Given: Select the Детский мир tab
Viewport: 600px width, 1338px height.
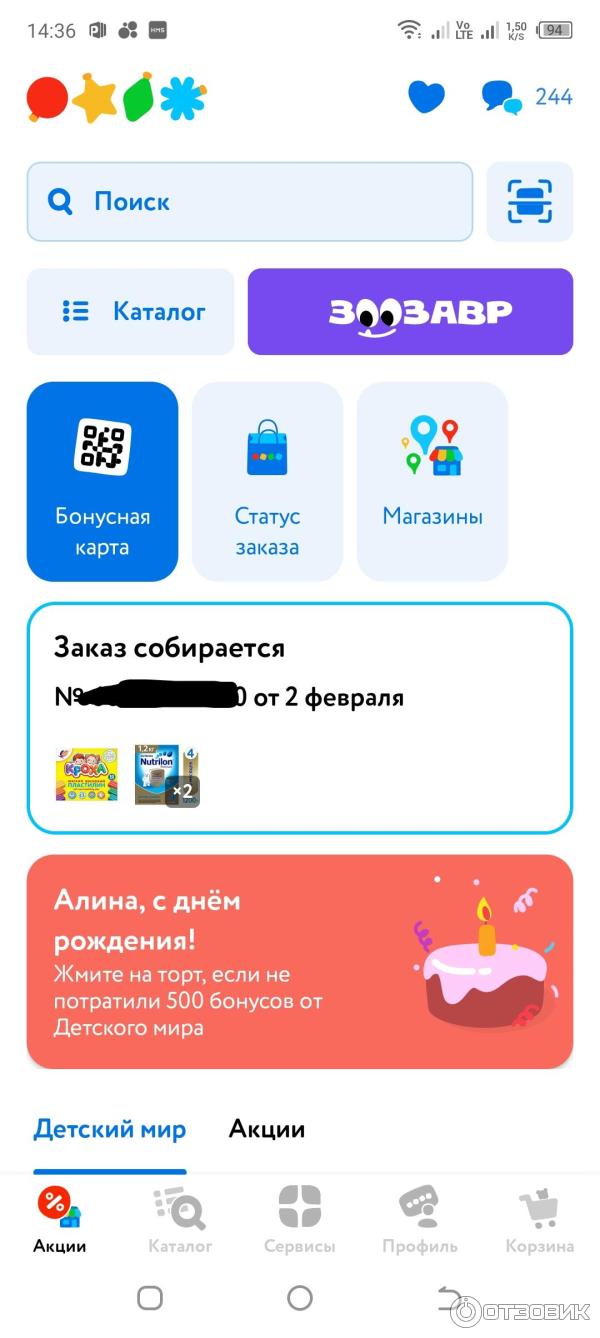Looking at the screenshot, I should [x=110, y=1130].
